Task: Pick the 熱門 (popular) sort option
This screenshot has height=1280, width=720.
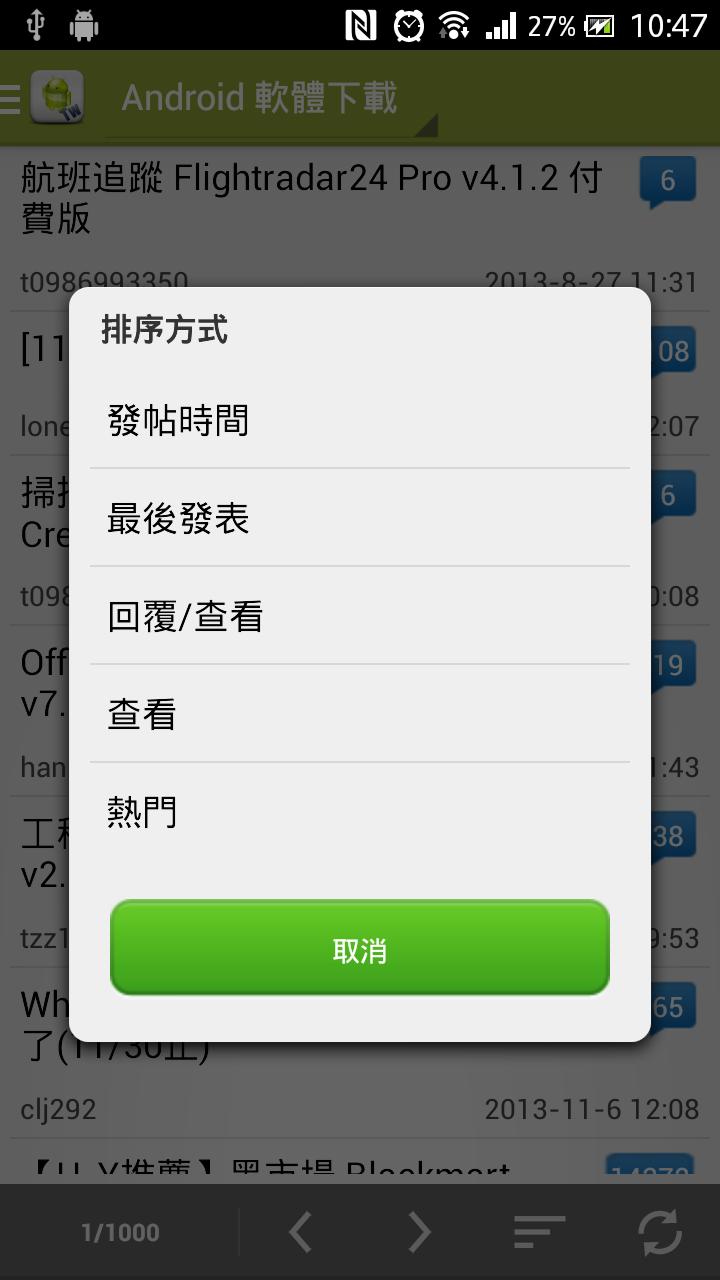Action: (x=359, y=812)
